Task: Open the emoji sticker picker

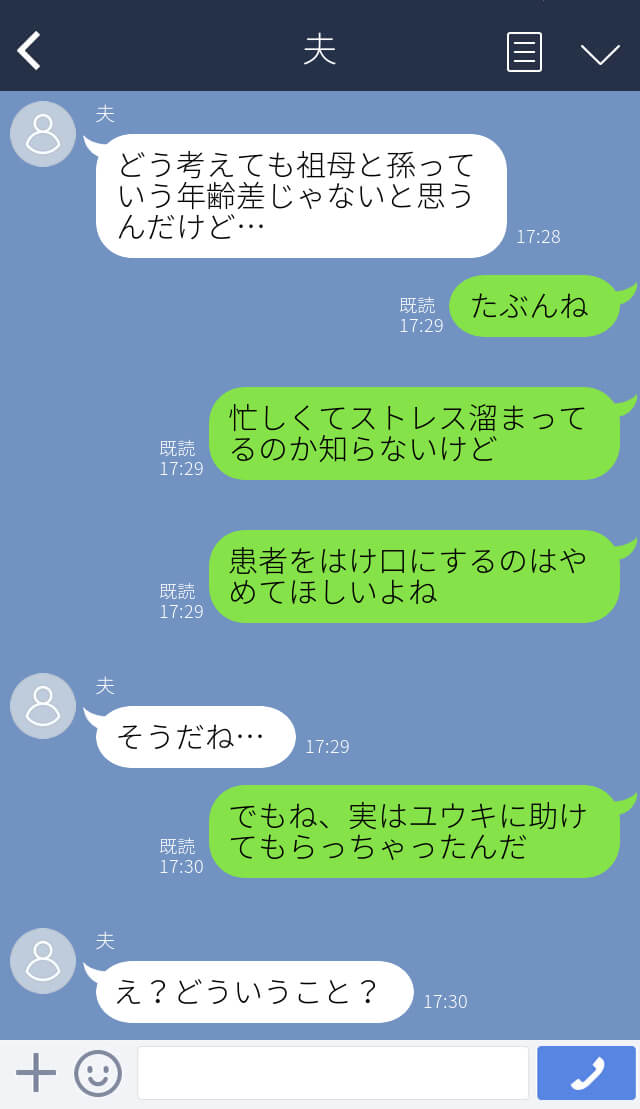Action: [x=98, y=1073]
